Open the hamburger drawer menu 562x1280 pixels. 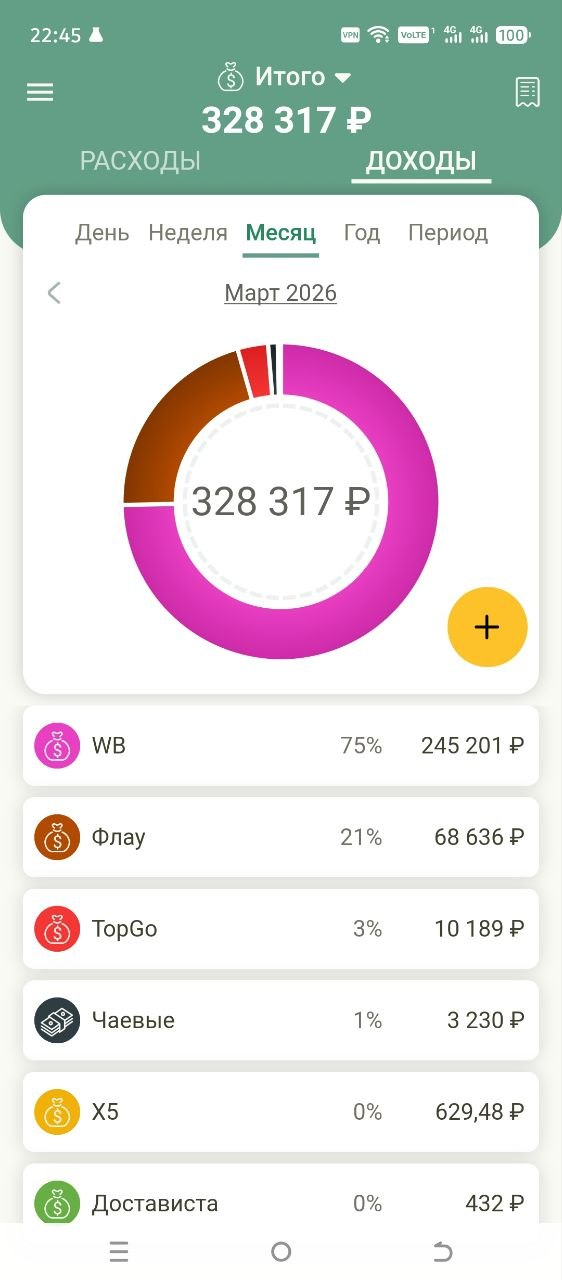(40, 92)
